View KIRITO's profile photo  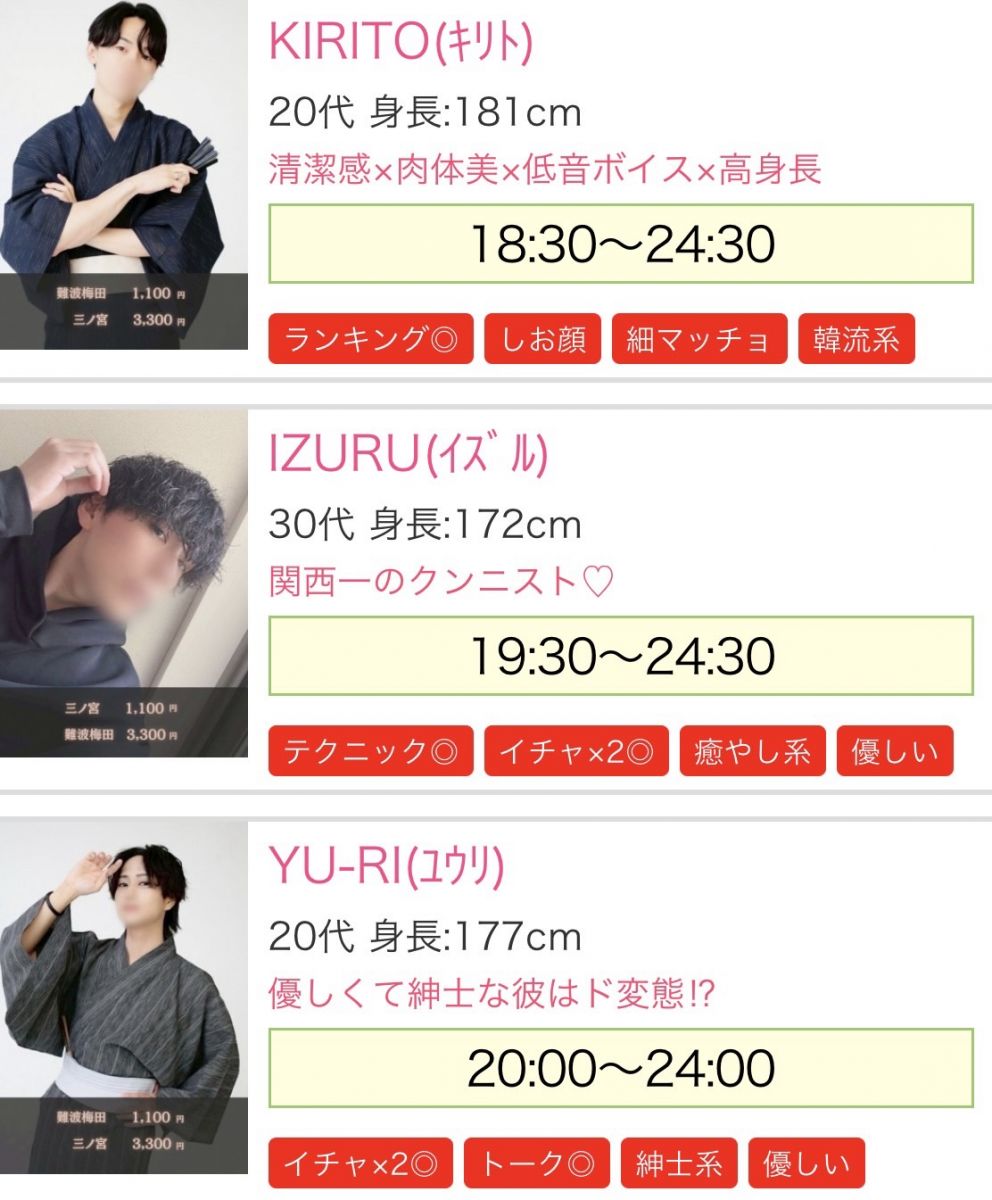tap(123, 175)
